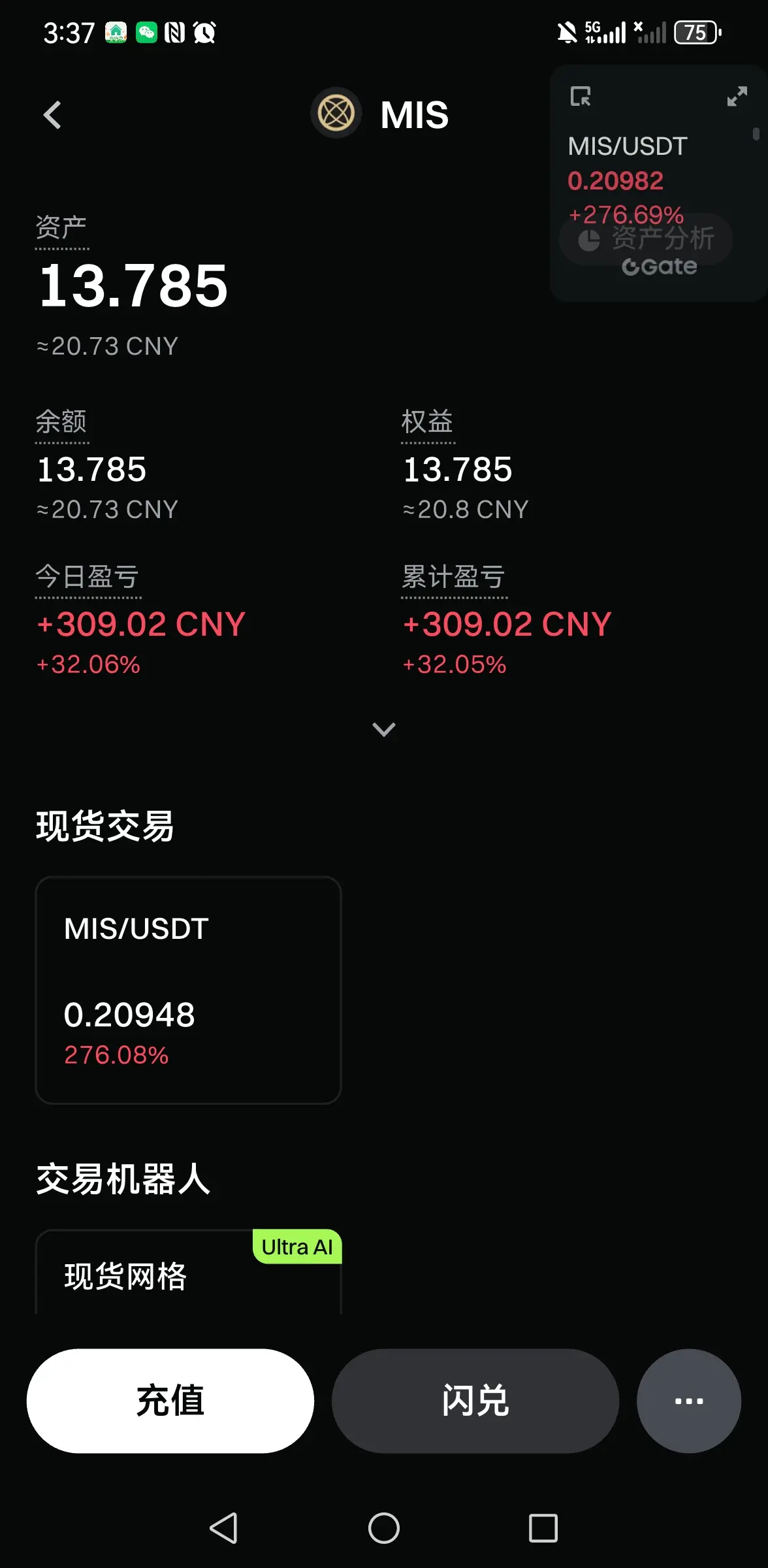This screenshot has height=1568, width=768.
Task: Expand the floating MIS/USDT window to fullscreen
Action: pos(737,96)
